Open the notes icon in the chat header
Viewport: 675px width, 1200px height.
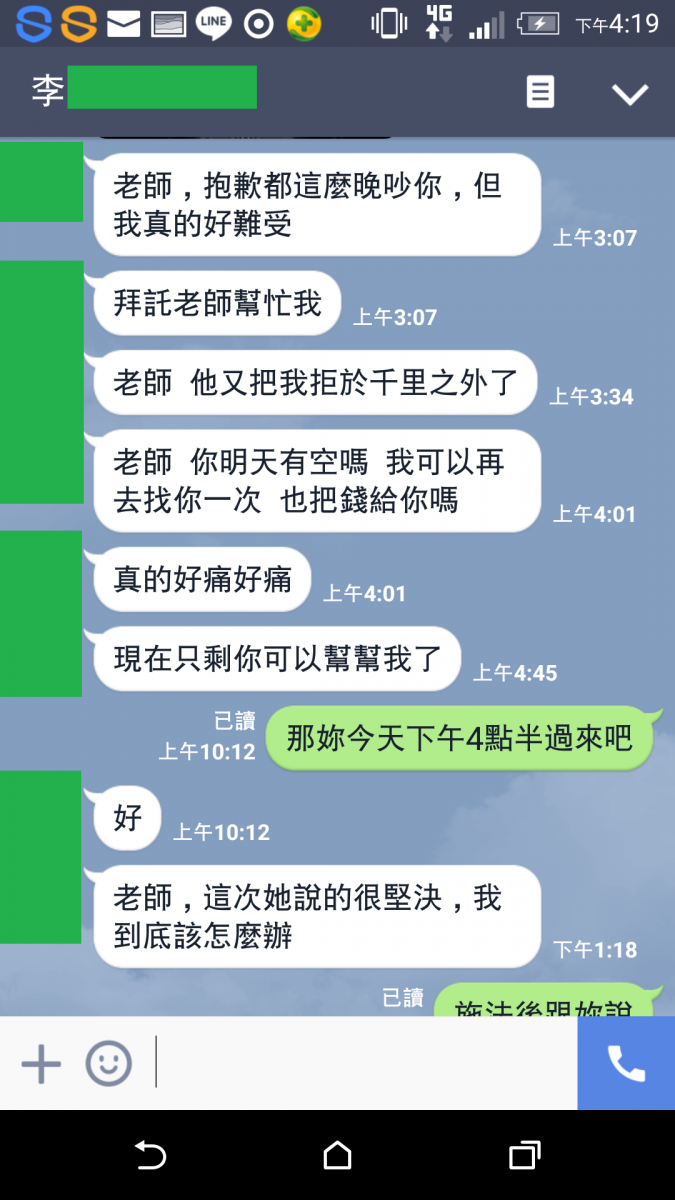pos(540,93)
